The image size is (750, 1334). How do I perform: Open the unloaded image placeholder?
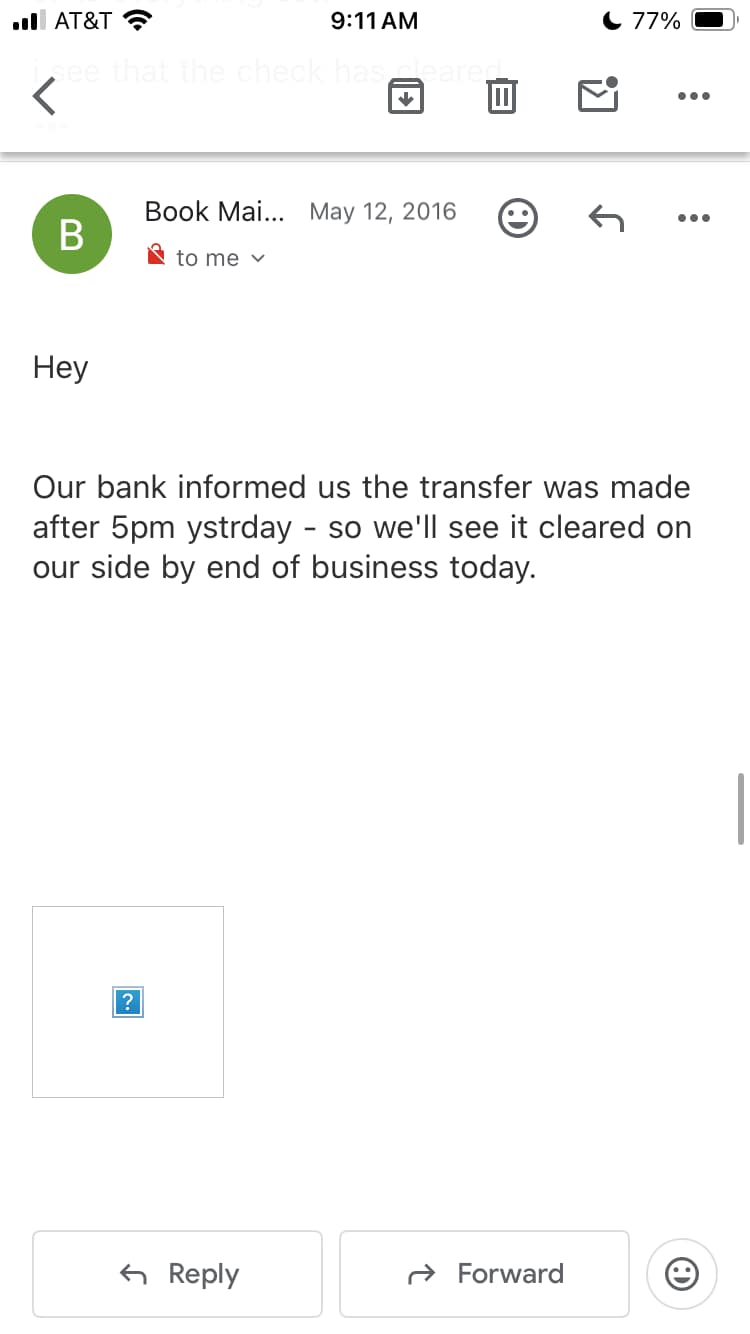point(128,1002)
